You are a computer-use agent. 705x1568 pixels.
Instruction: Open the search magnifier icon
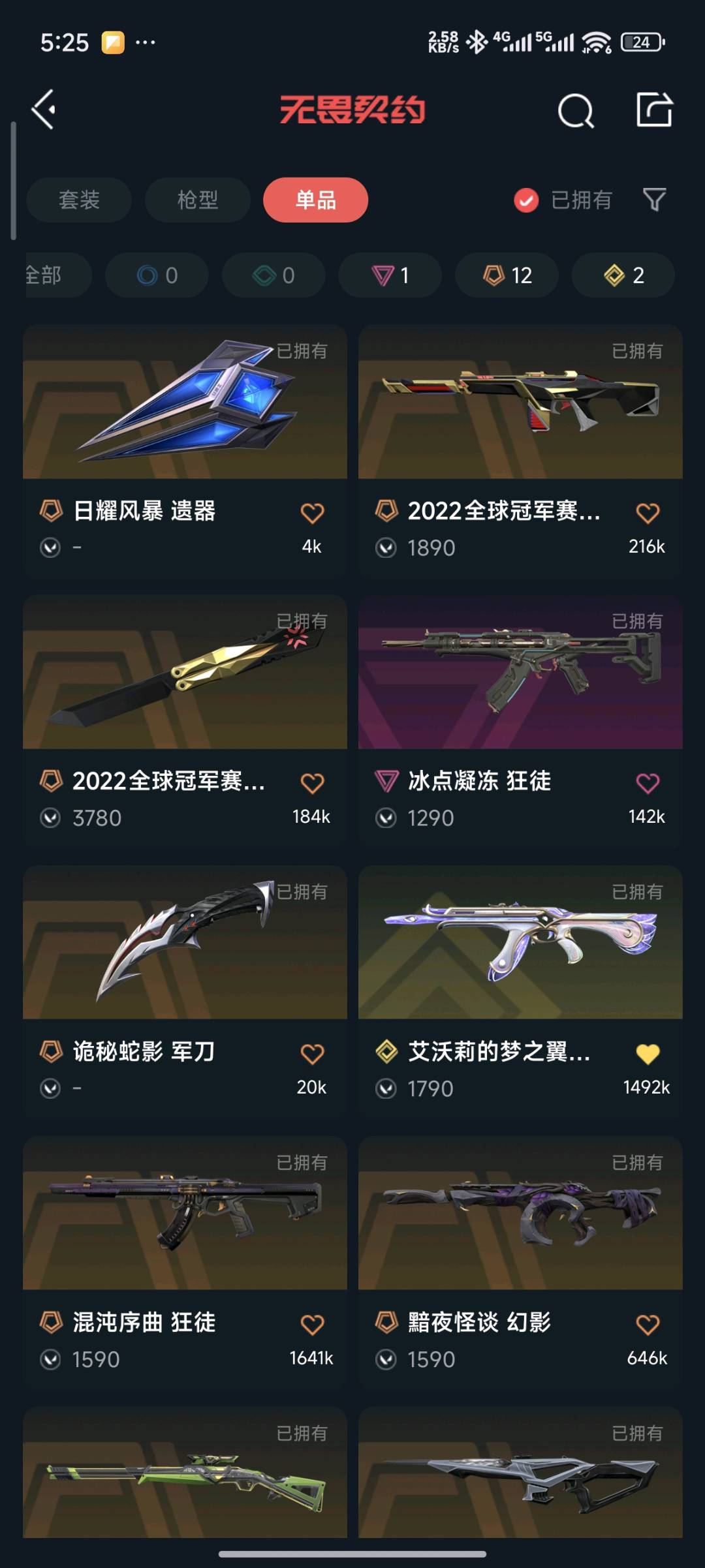pyautogui.click(x=576, y=111)
